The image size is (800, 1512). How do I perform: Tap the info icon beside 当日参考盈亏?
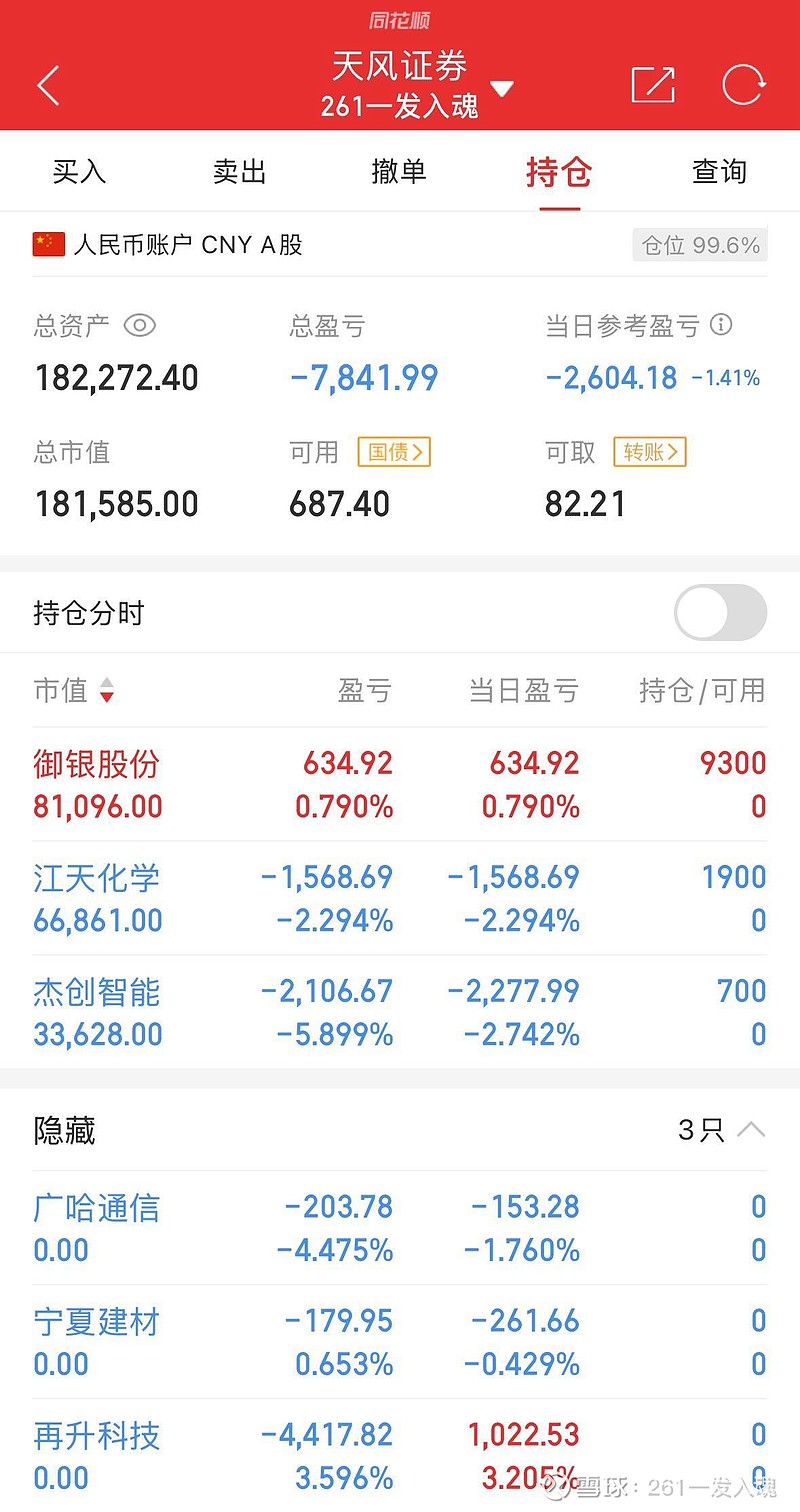(719, 325)
